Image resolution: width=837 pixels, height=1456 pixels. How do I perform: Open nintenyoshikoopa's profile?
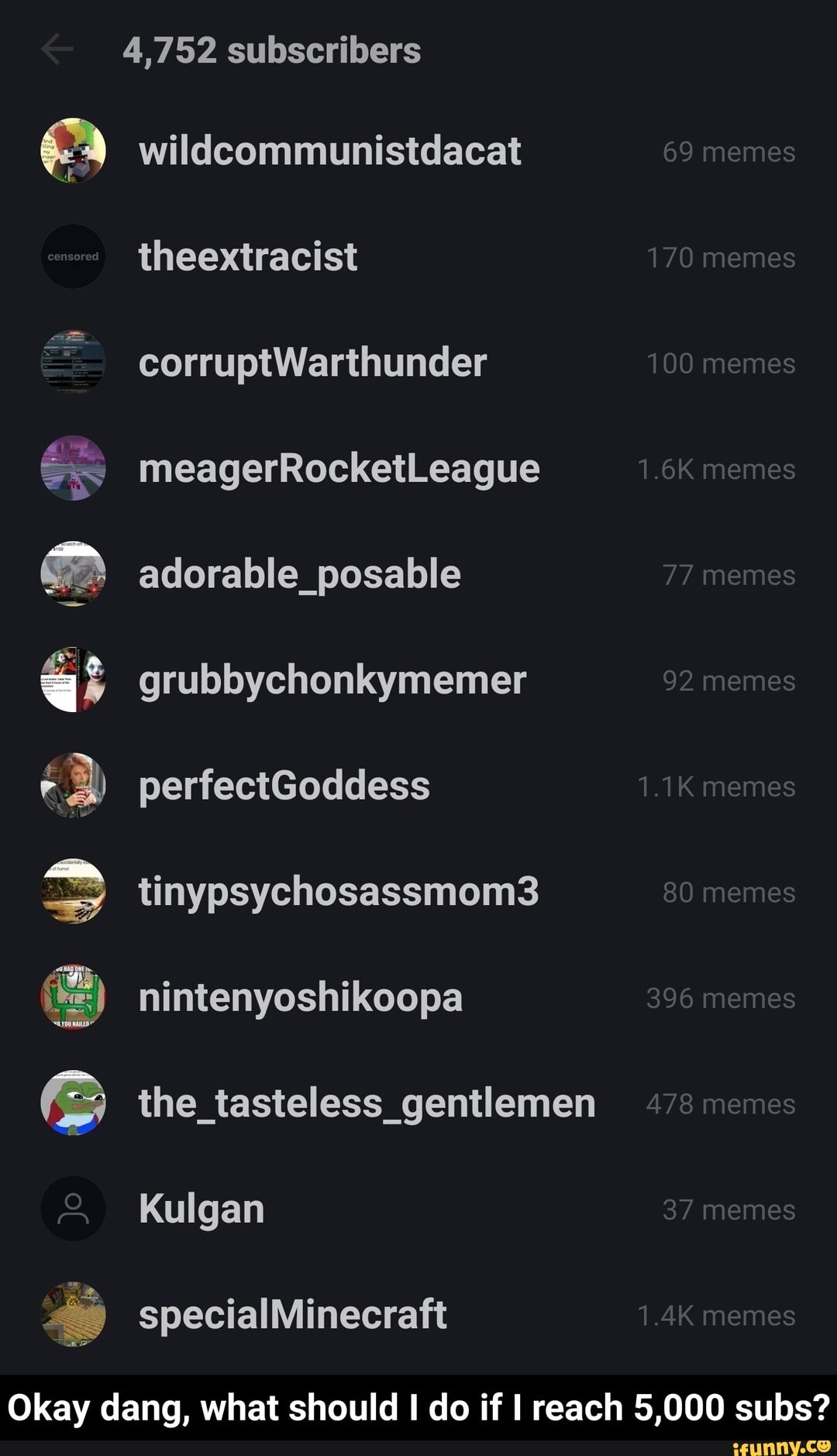(x=300, y=997)
